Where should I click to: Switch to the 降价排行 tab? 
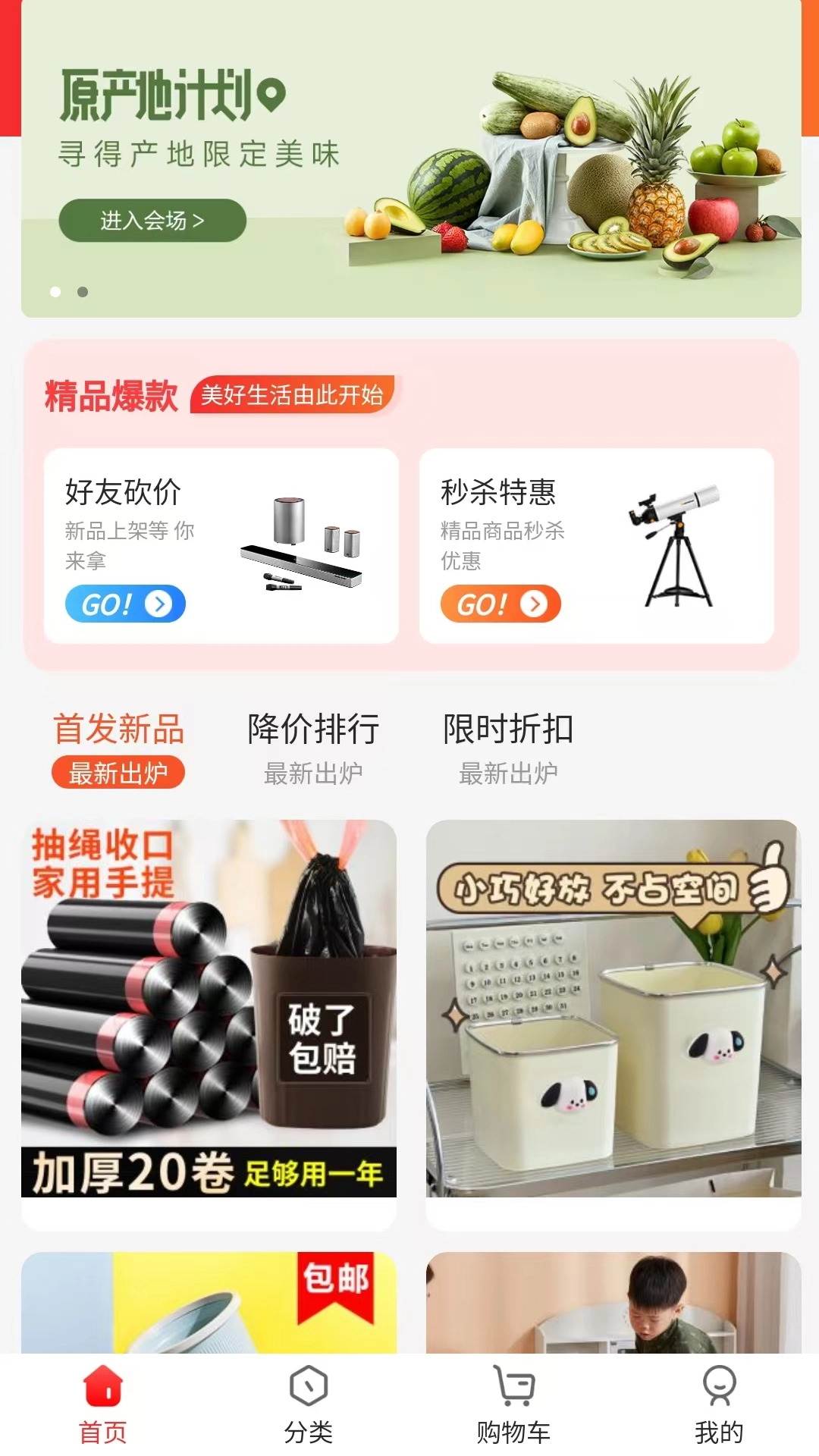tap(313, 748)
